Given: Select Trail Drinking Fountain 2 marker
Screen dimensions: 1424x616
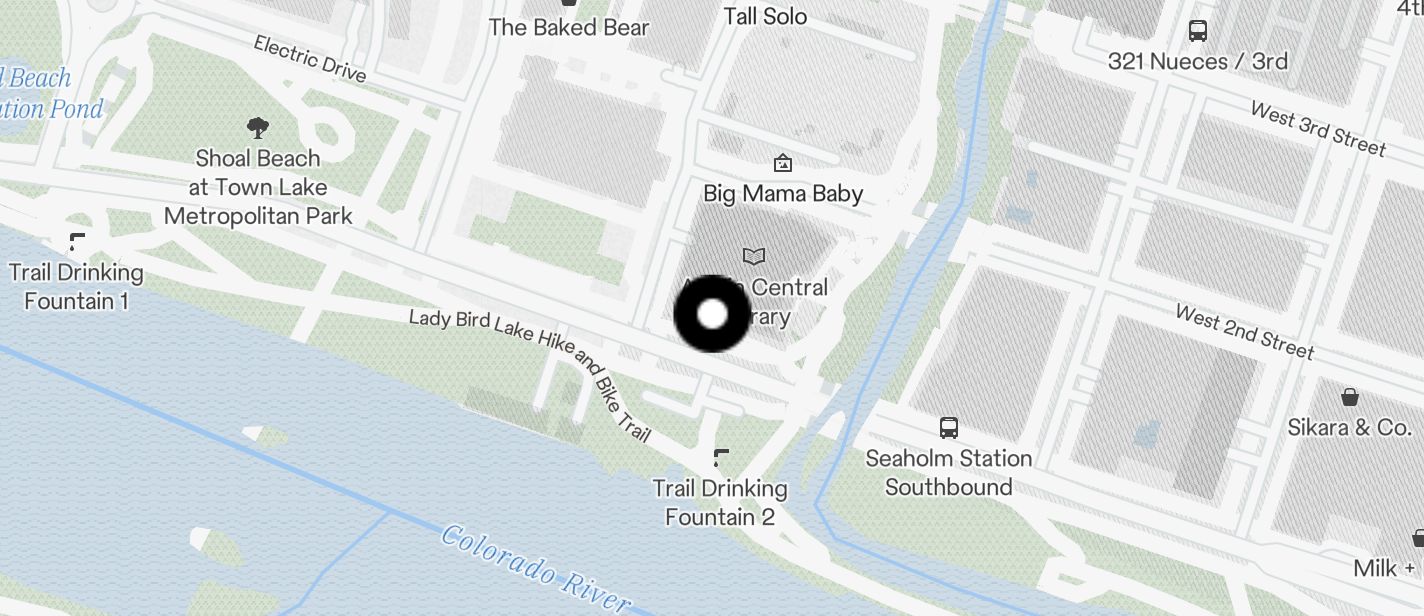Looking at the screenshot, I should 720,459.
